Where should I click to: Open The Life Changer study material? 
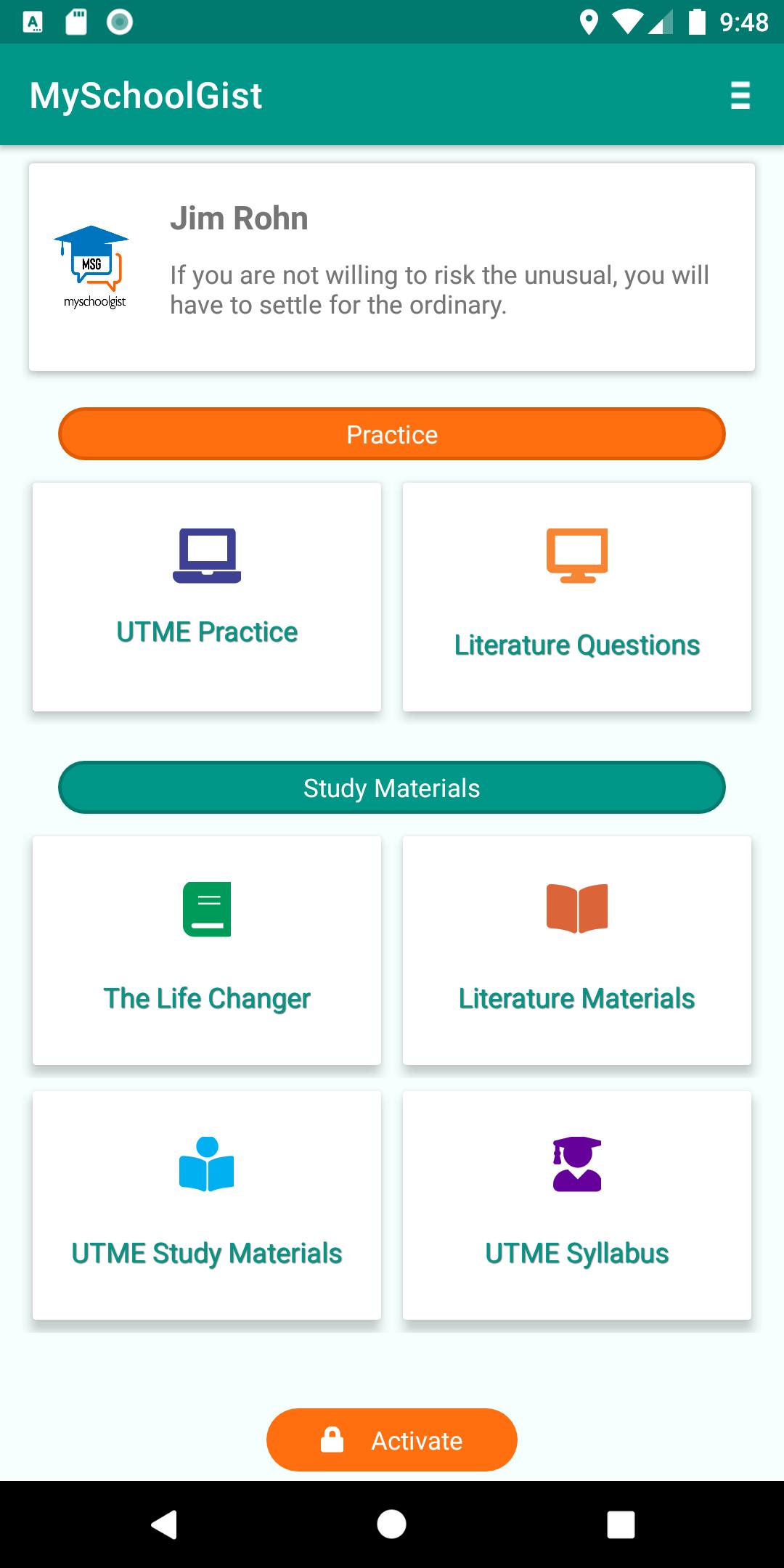(x=207, y=950)
